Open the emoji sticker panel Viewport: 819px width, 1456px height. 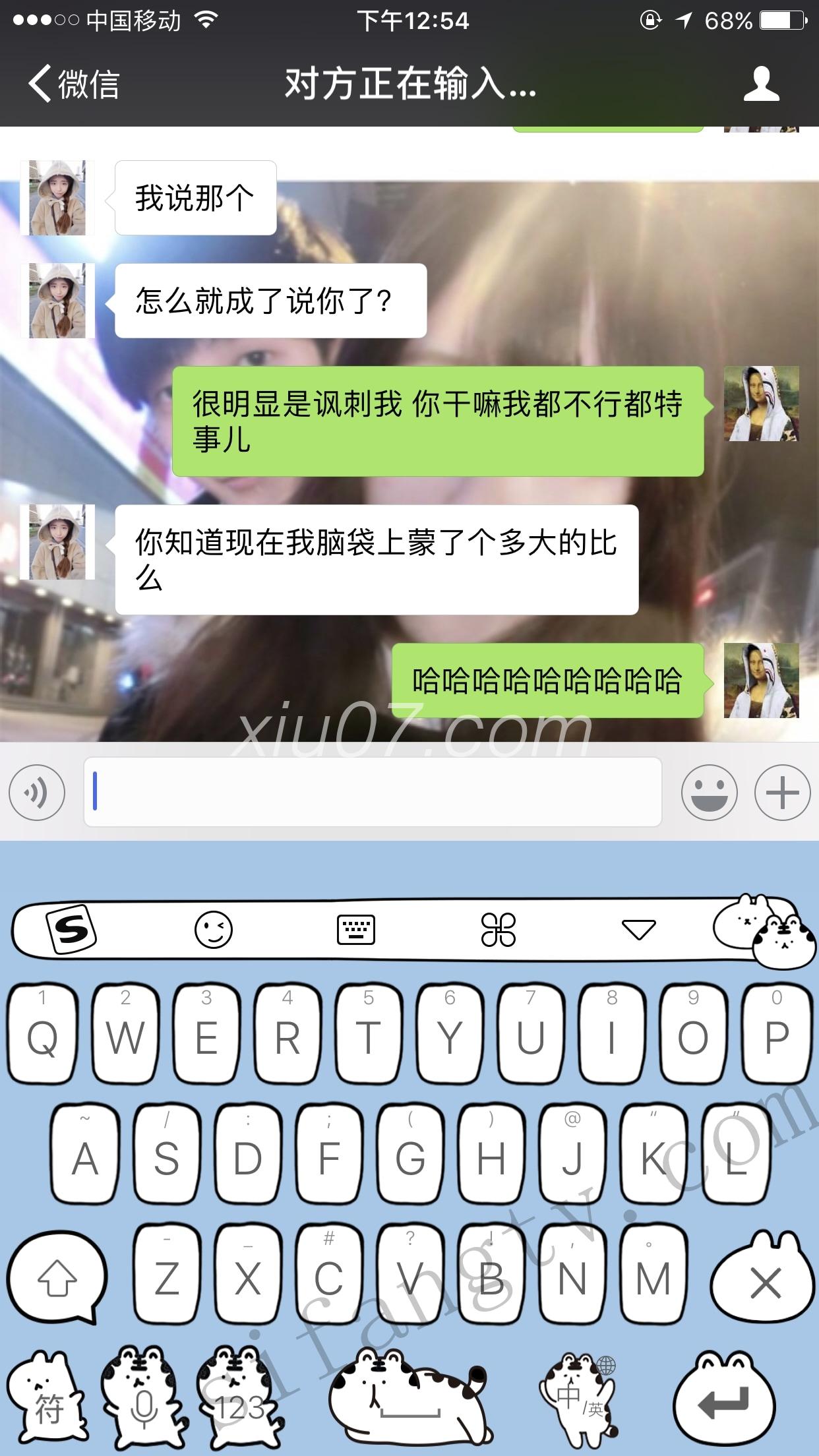[x=709, y=792]
